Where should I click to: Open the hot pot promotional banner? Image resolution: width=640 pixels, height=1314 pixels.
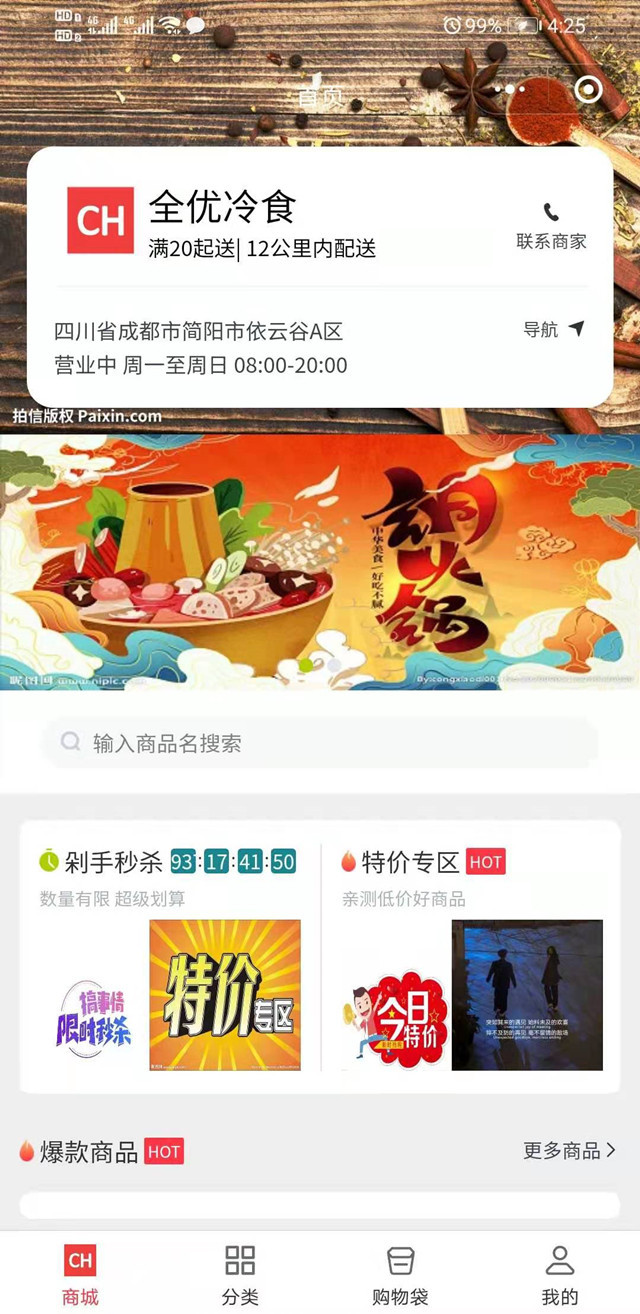(320, 561)
